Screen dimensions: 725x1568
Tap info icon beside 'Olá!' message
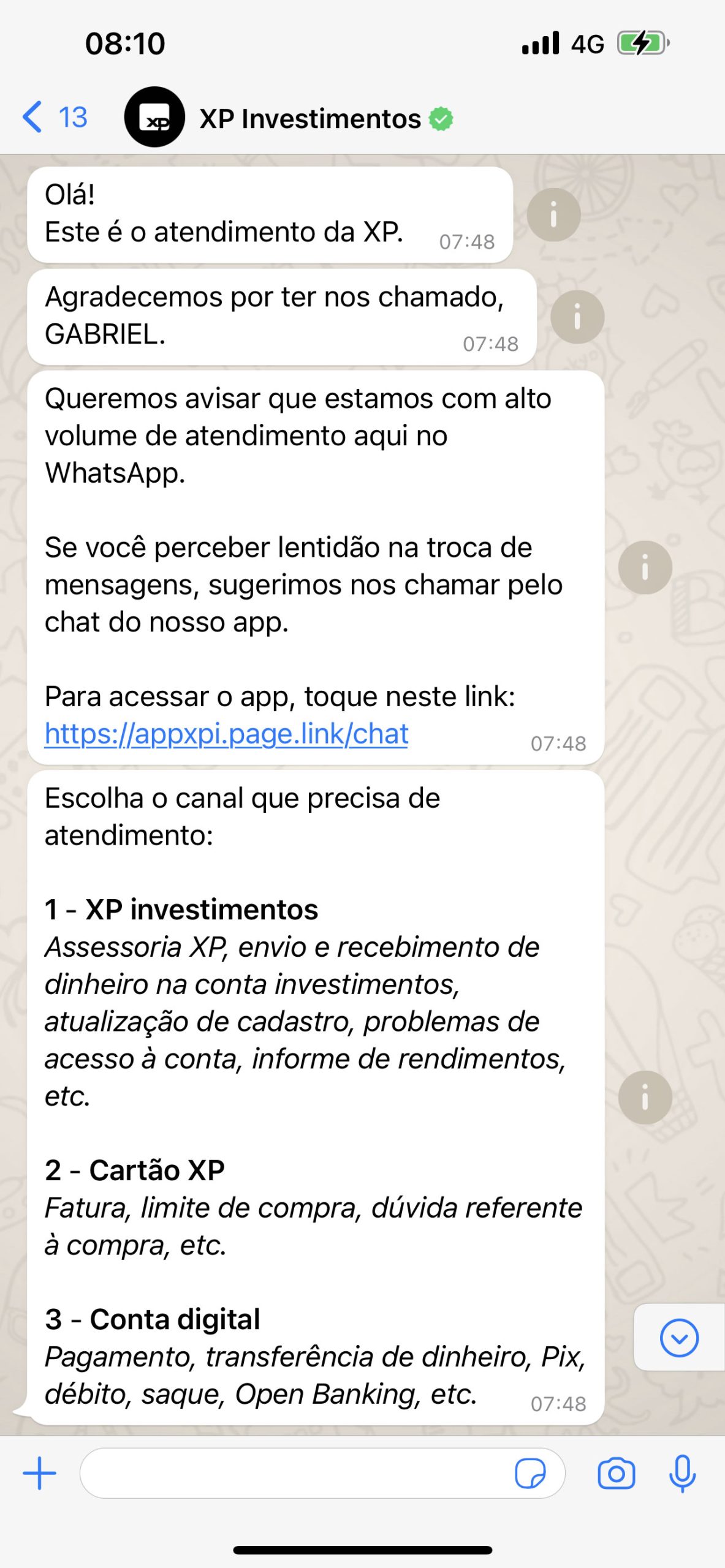click(553, 215)
